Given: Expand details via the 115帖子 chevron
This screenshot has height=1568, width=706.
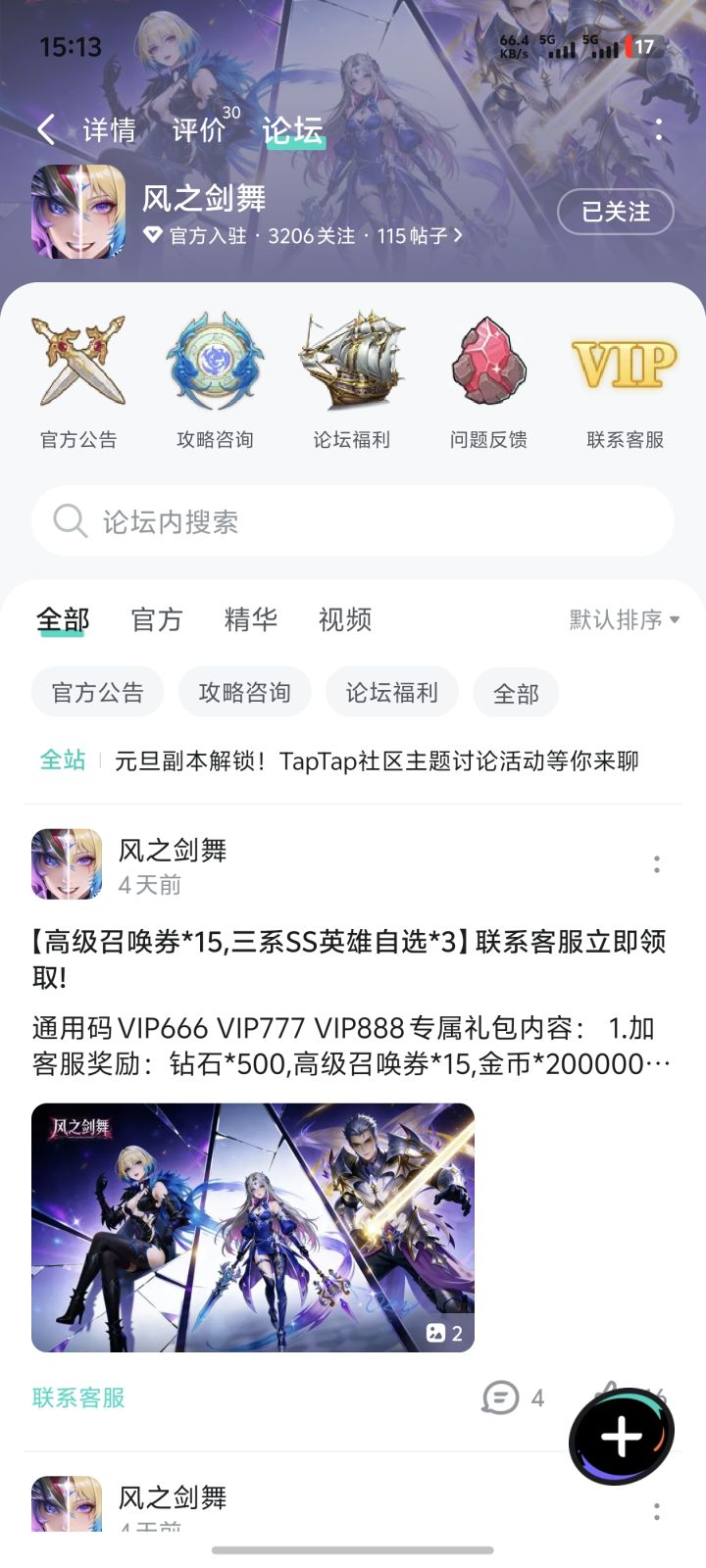Looking at the screenshot, I should [456, 235].
